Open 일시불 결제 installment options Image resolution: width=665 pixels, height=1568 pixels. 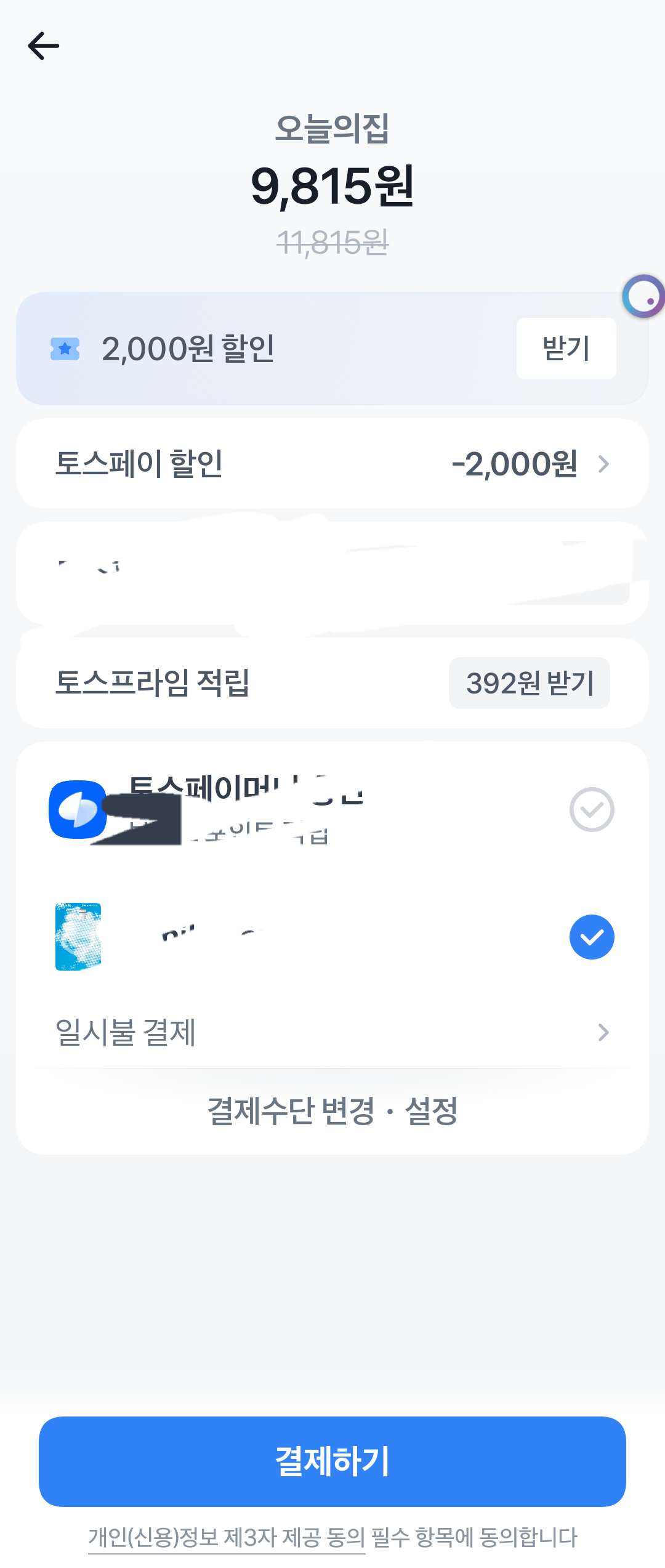click(x=332, y=1033)
